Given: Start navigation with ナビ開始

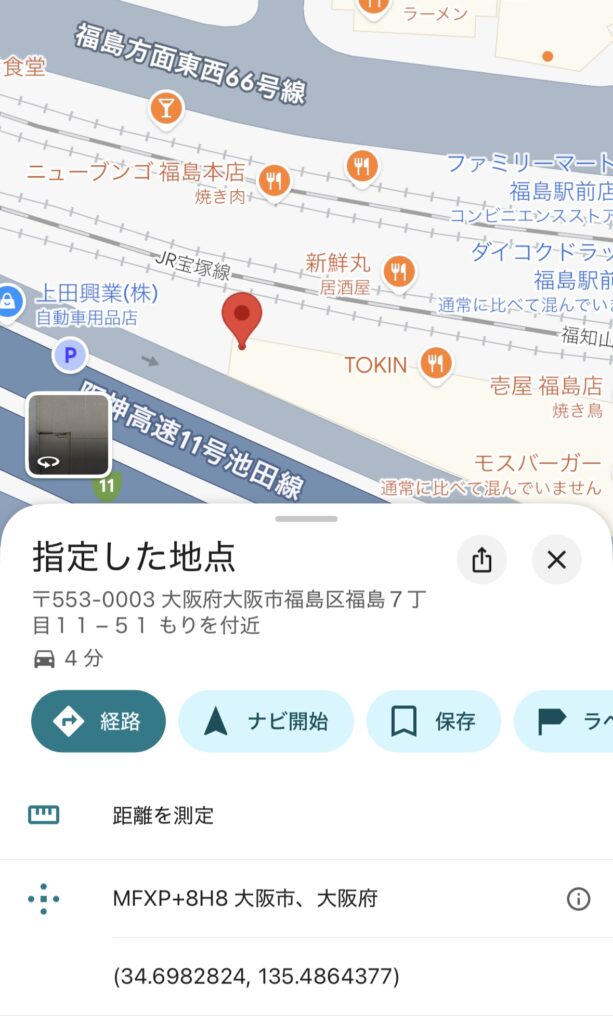Looking at the screenshot, I should pos(266,721).
